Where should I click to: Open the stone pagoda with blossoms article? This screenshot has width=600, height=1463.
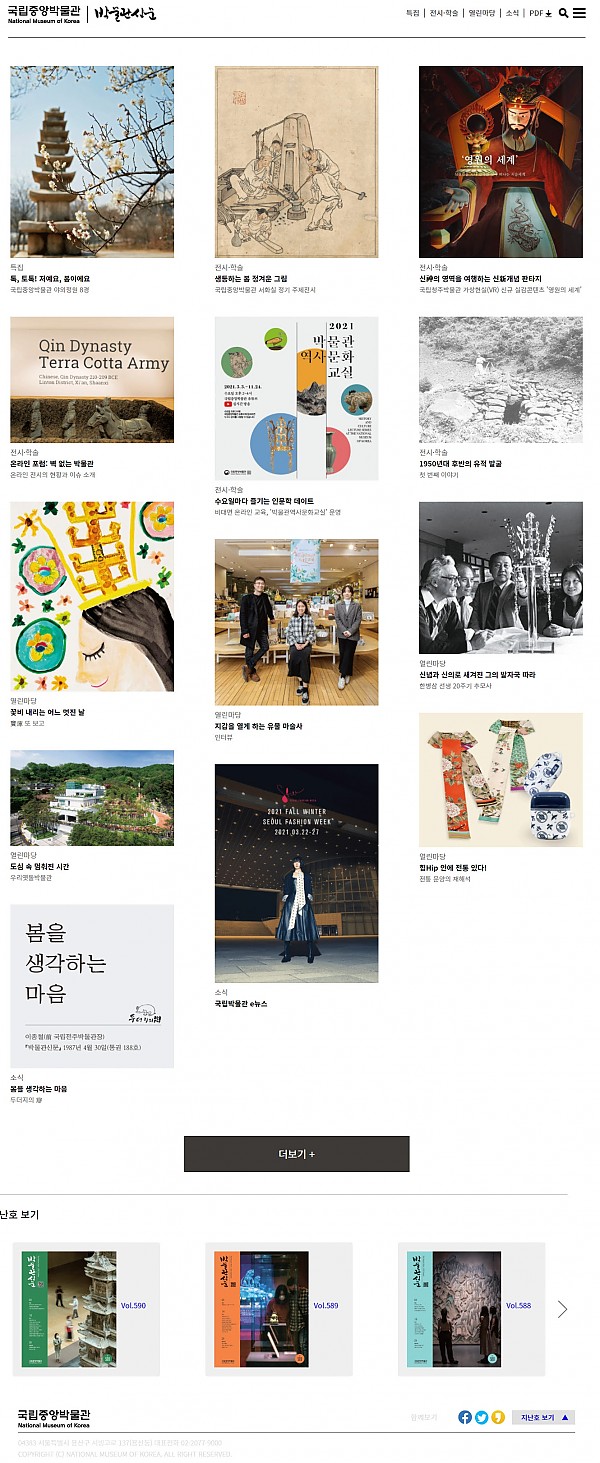(92, 161)
